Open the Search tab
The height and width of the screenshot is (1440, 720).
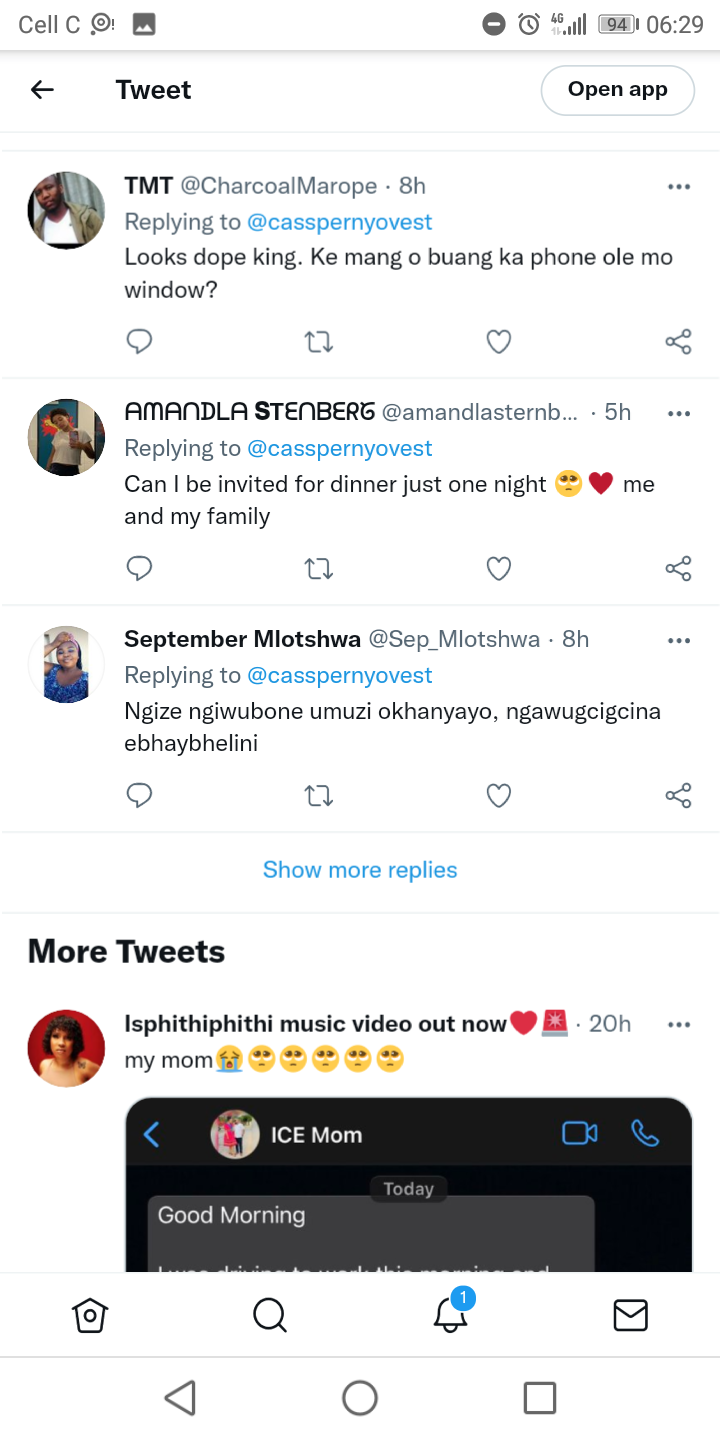[270, 1315]
